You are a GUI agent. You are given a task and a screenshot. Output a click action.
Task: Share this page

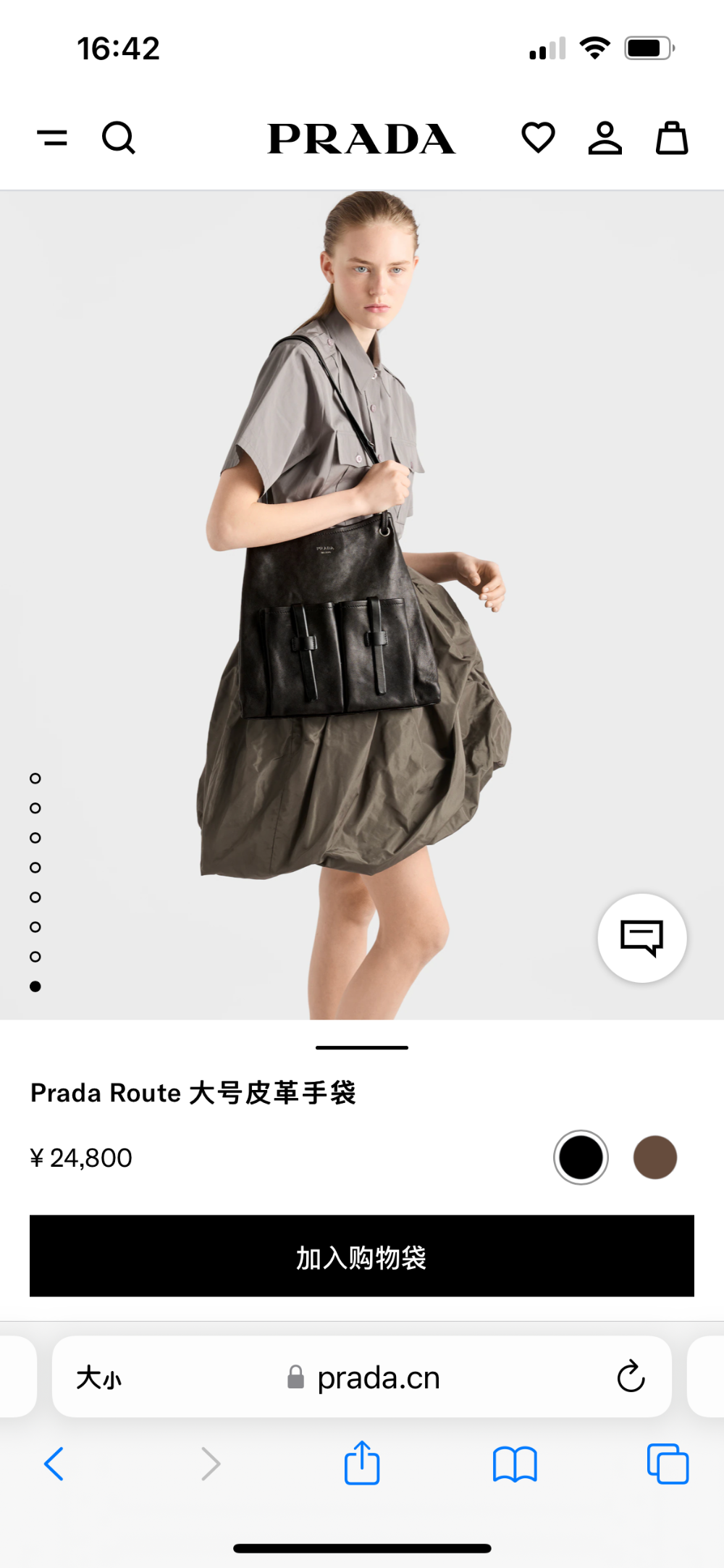coord(362,1463)
